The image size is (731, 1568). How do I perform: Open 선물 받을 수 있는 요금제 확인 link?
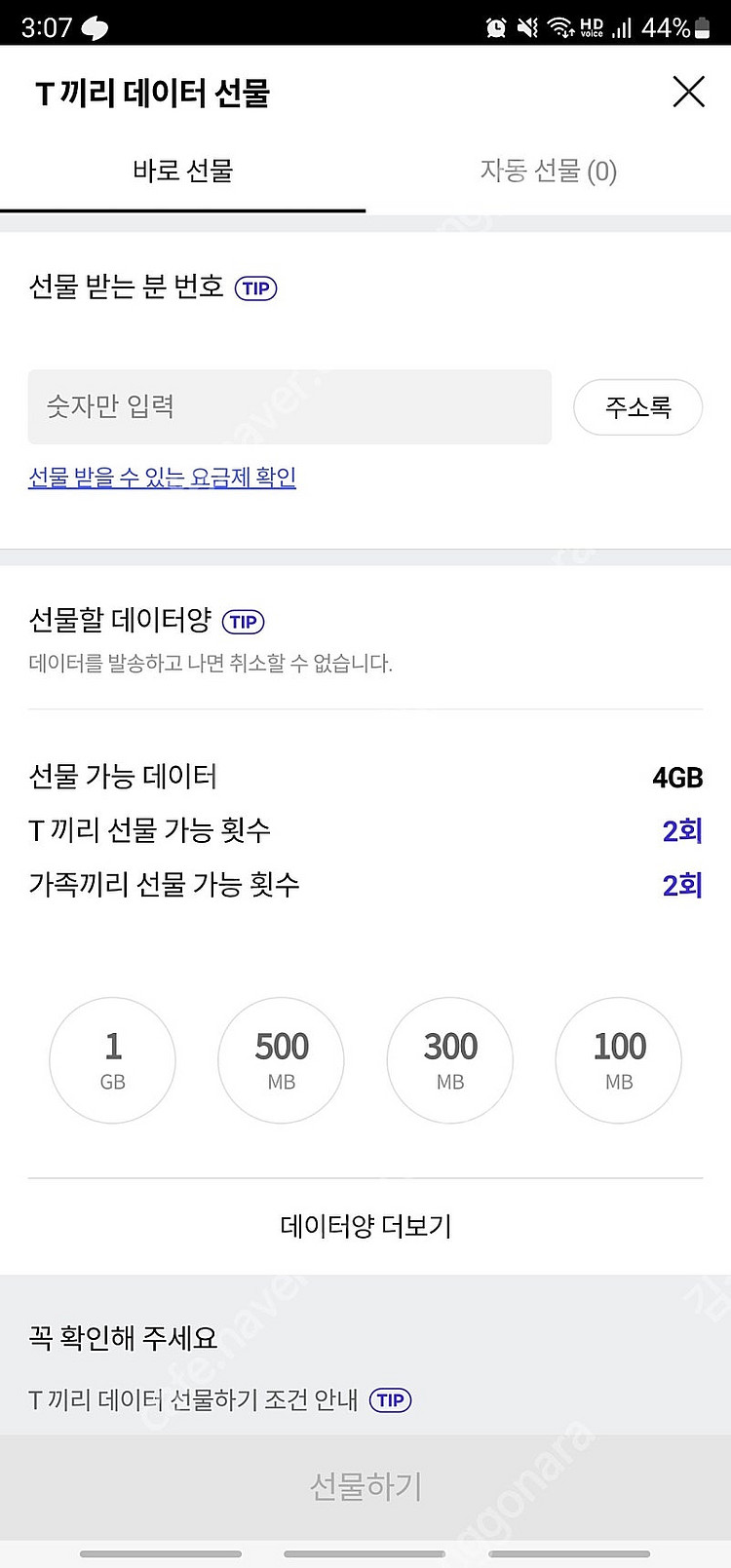pos(162,478)
